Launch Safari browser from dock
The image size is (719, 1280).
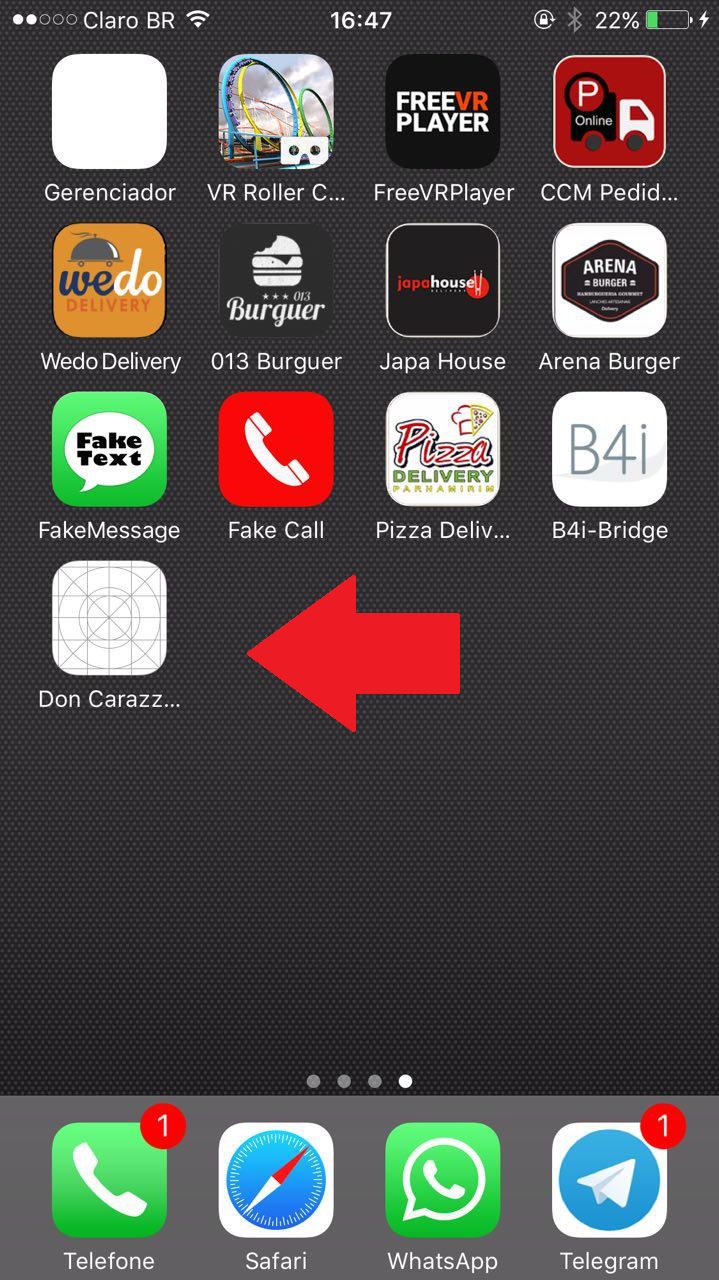[276, 1180]
